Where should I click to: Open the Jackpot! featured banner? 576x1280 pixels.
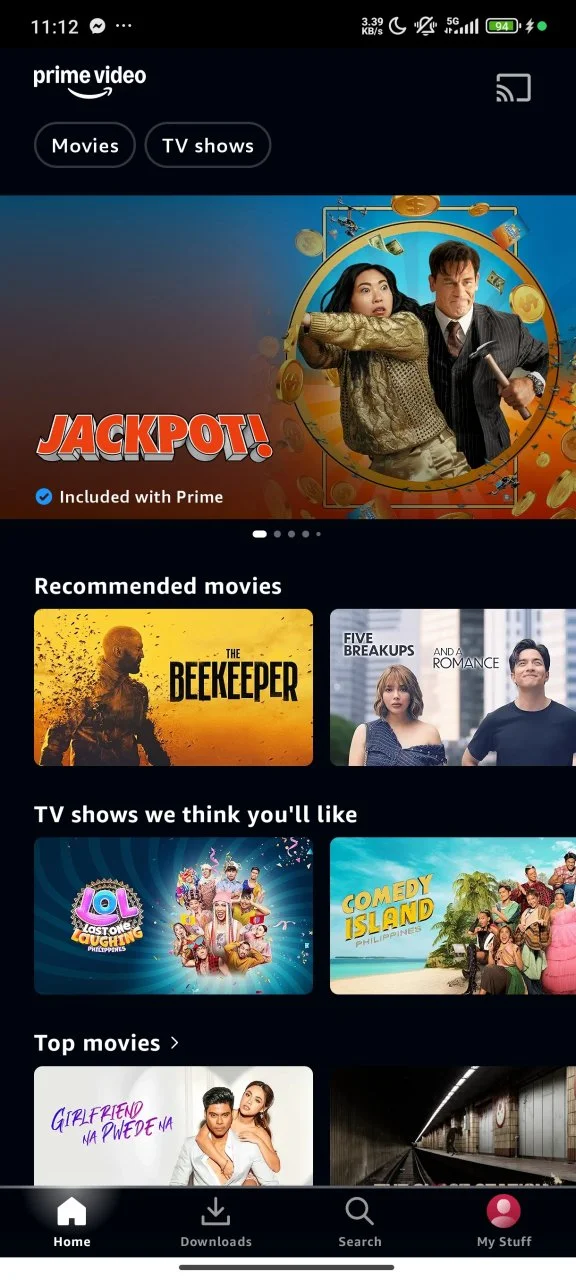(288, 357)
